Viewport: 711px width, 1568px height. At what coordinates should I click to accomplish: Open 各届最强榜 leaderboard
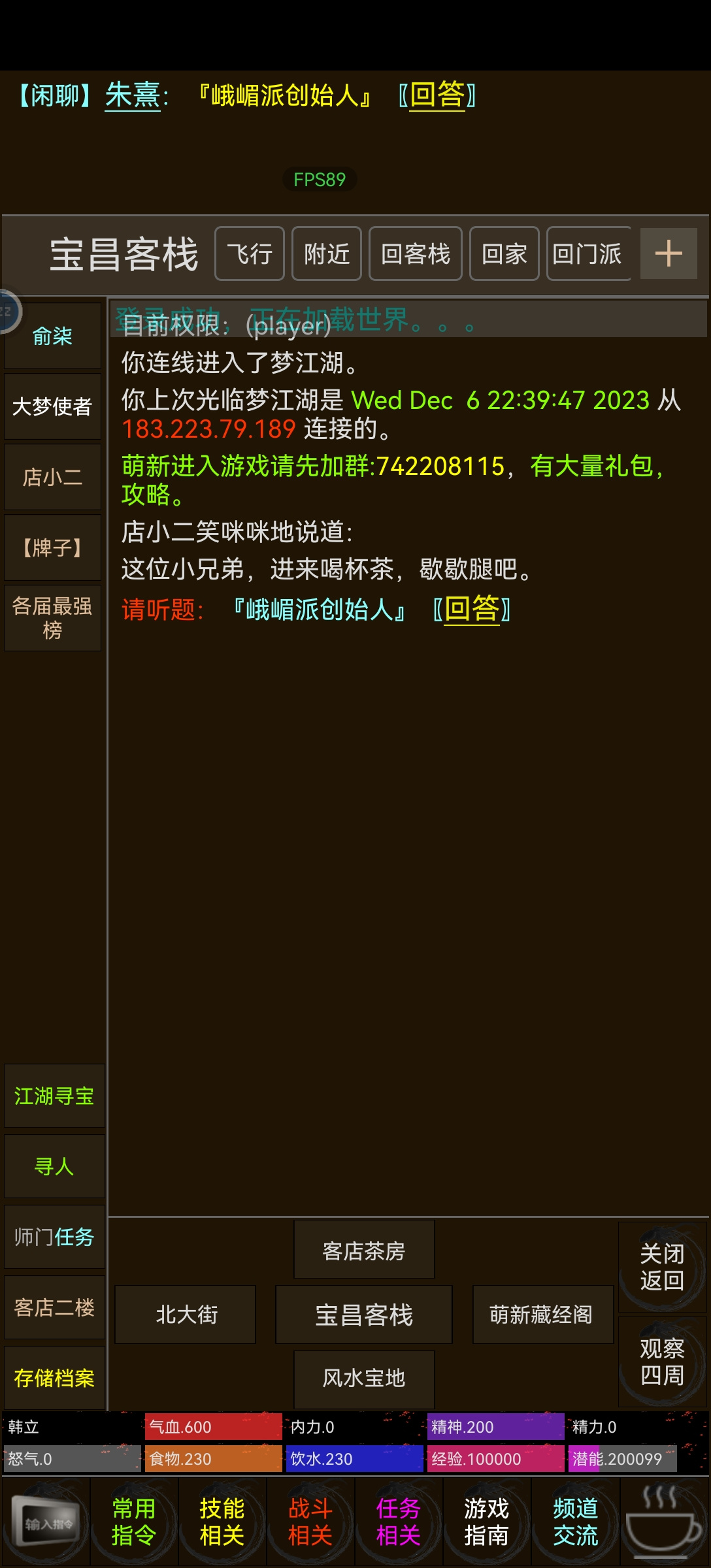53,618
